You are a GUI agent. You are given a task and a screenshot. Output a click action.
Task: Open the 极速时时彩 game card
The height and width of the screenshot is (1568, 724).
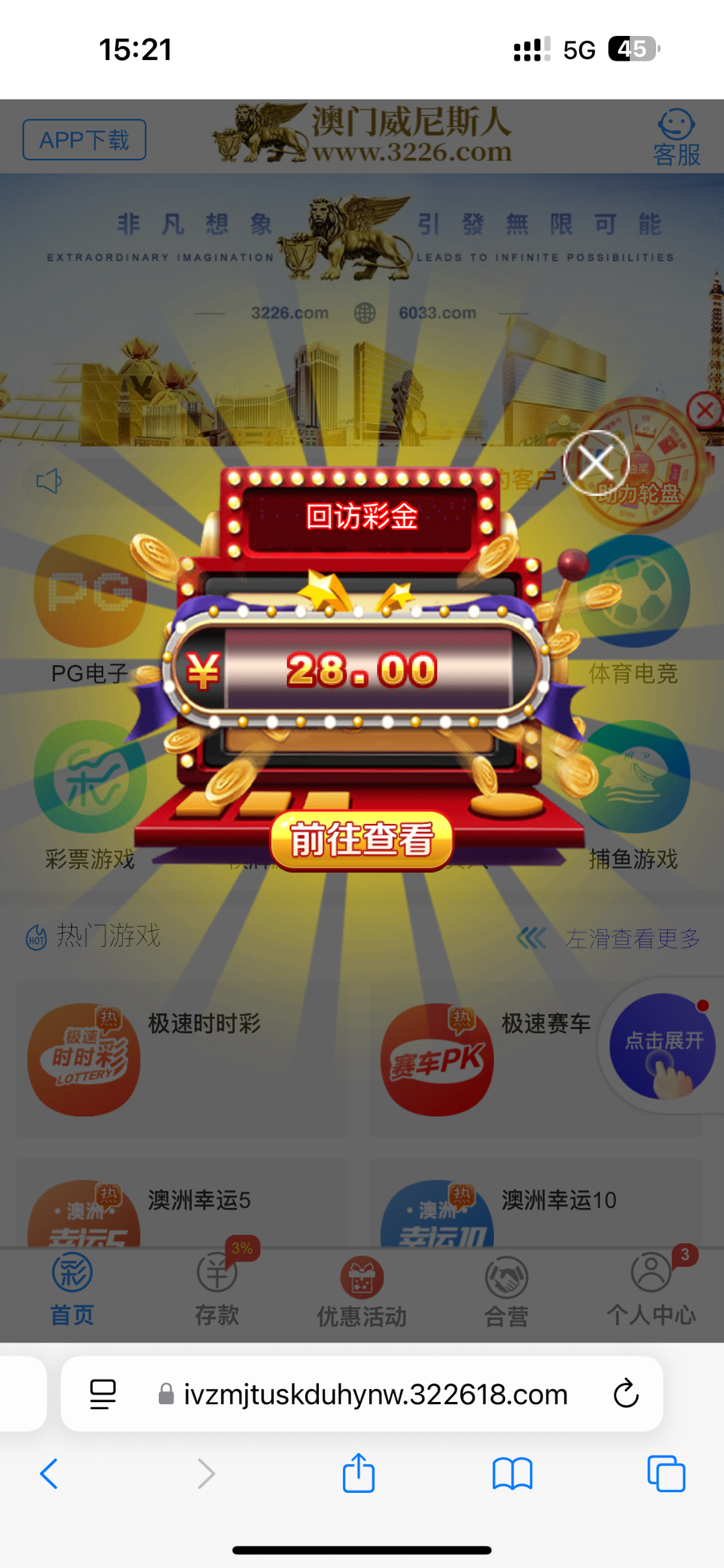182,1058
